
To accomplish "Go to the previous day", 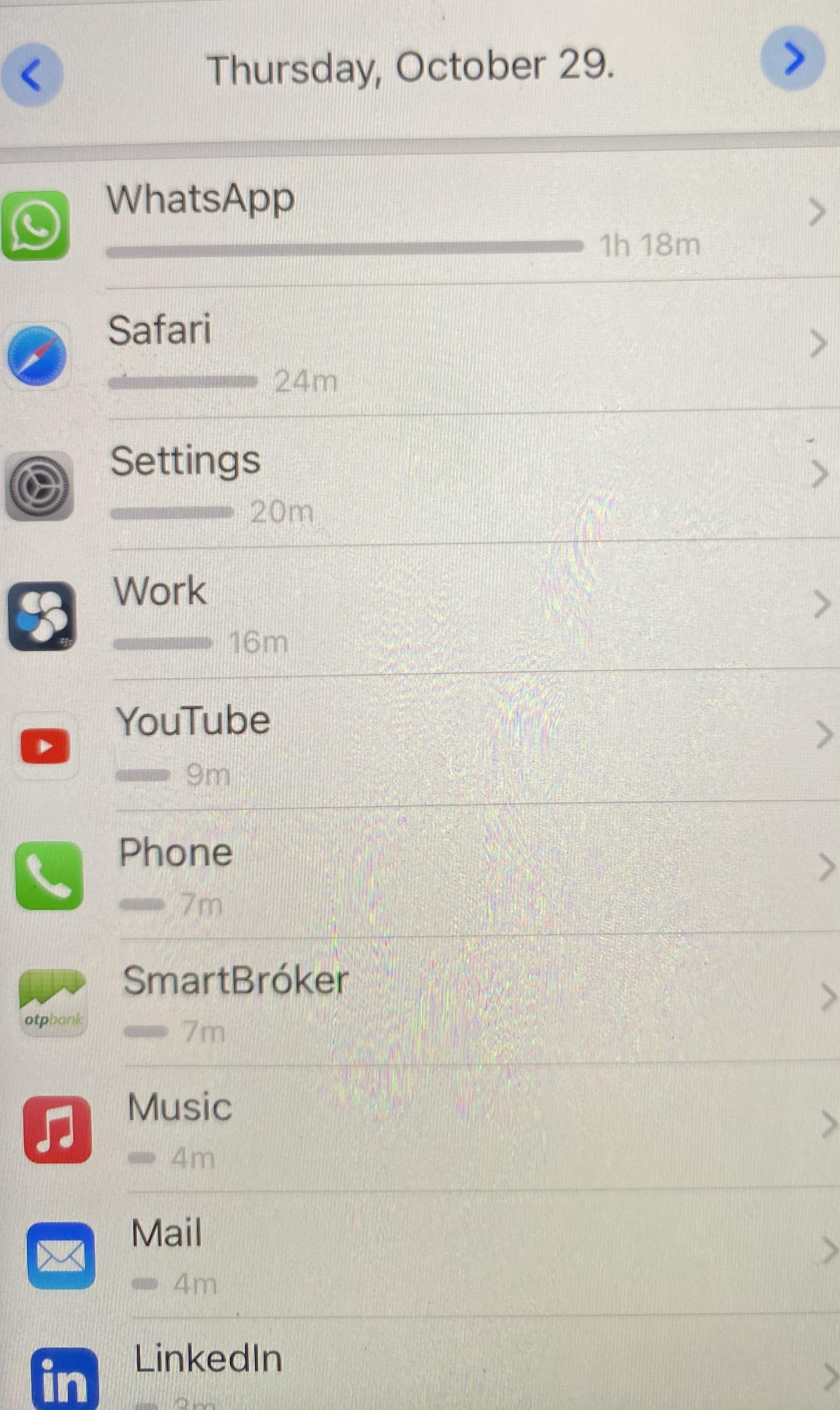I will click(32, 75).
